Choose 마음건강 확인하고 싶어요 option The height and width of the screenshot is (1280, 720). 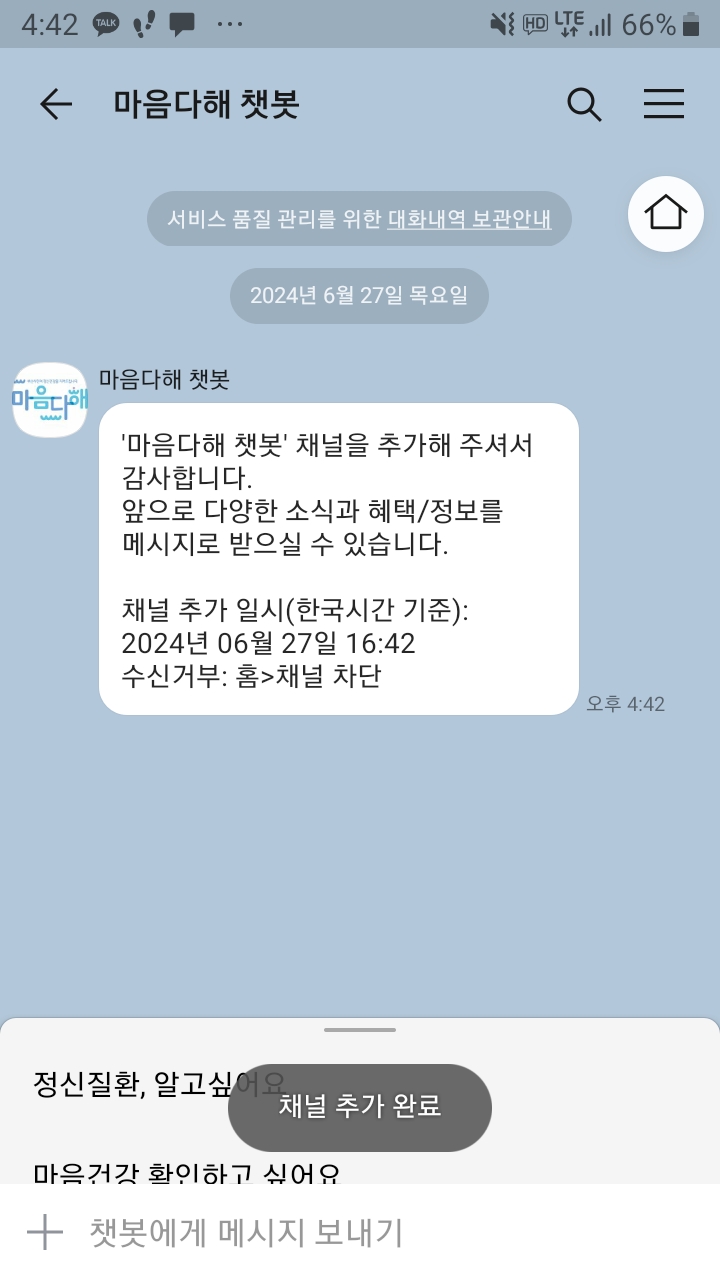click(185, 1172)
